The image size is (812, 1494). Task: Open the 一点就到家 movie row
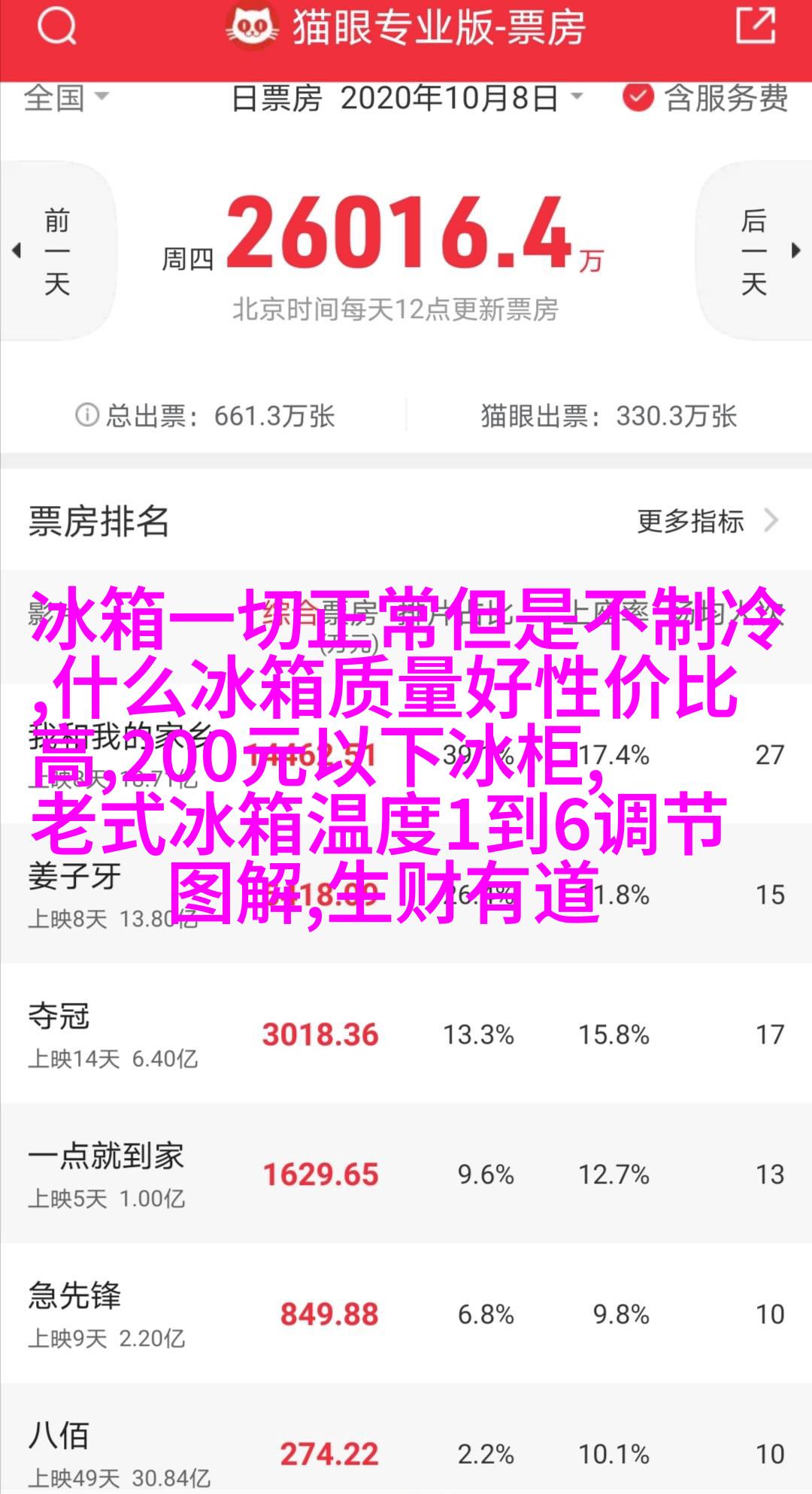(406, 1174)
